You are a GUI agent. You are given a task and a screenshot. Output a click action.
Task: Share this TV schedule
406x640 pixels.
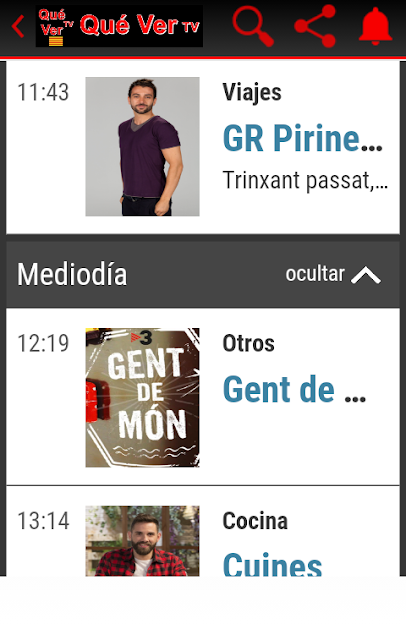click(x=315, y=26)
